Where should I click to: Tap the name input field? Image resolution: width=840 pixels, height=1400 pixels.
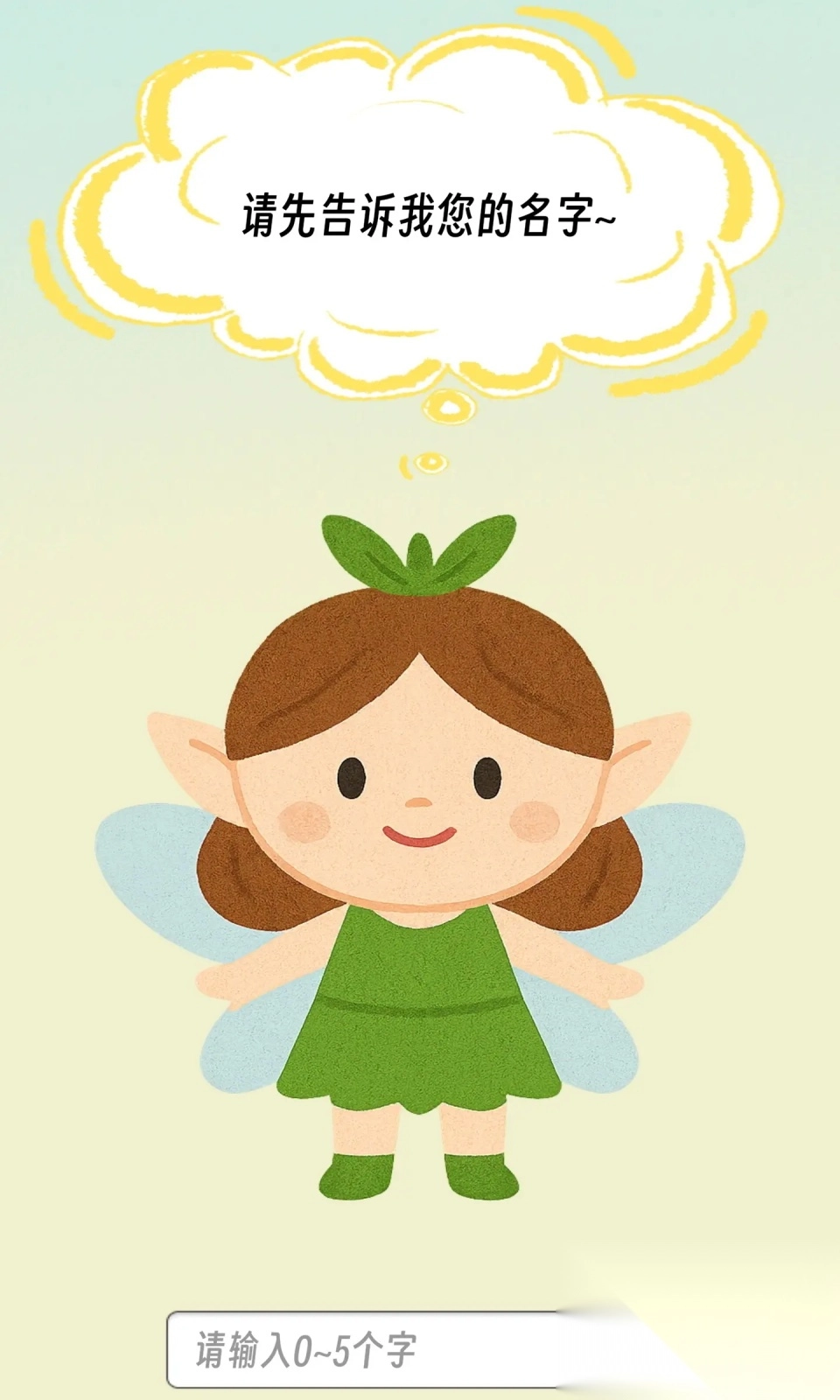click(367, 1349)
